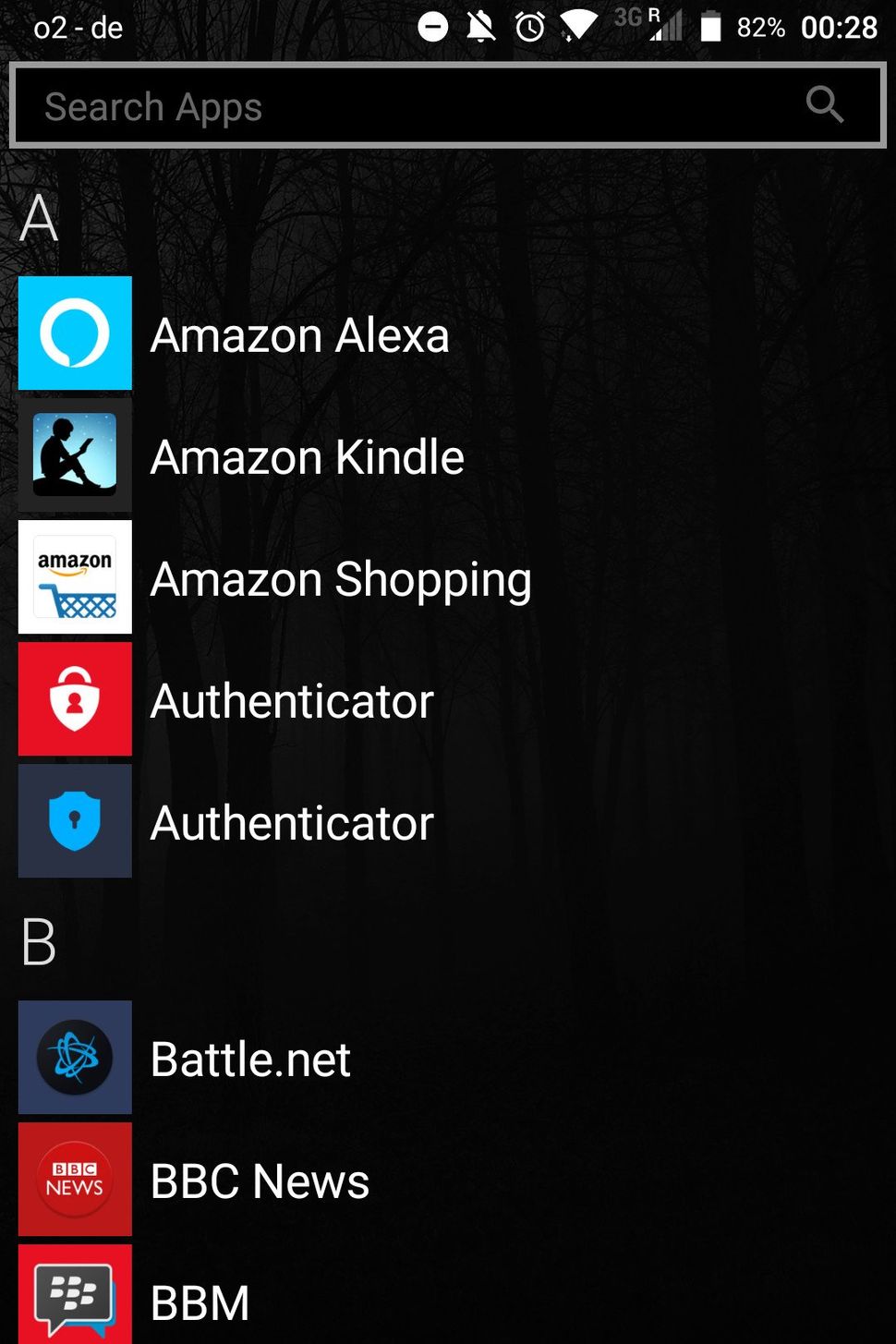896x1344 pixels.
Task: Open the Amazon Alexa app icon
Action: [75, 333]
